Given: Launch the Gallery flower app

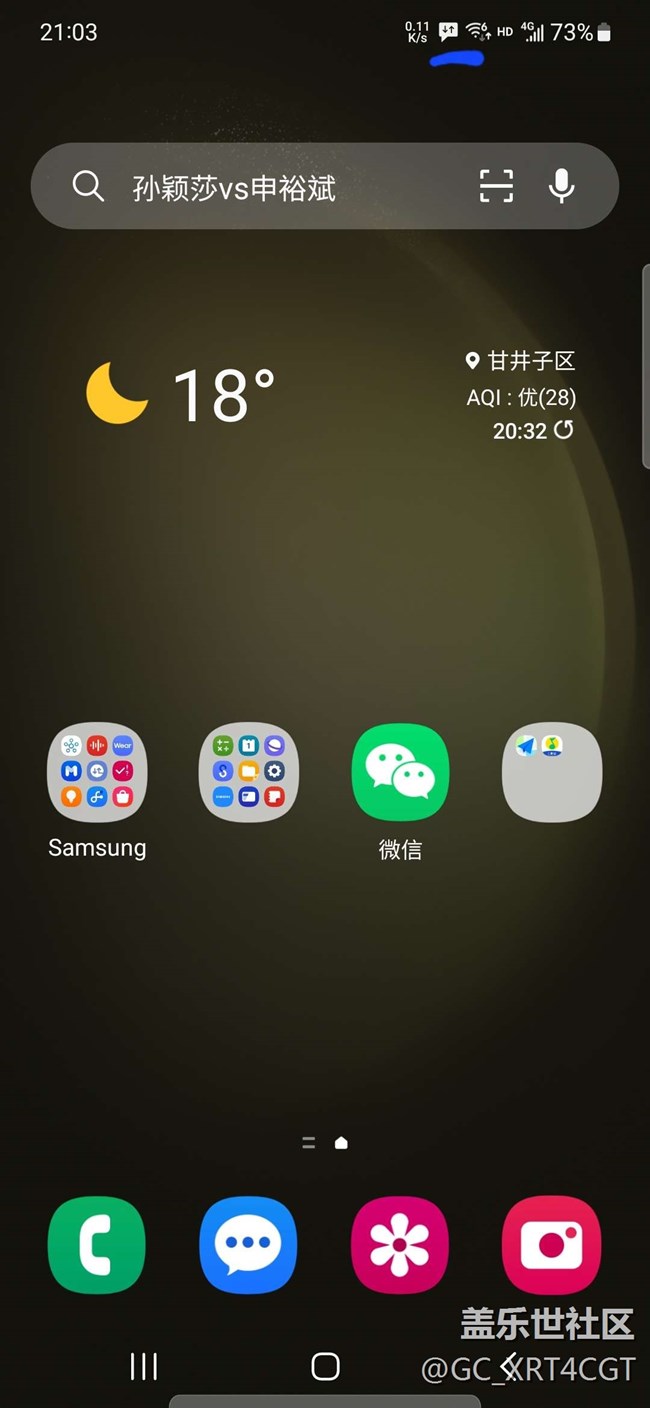Looking at the screenshot, I should click(x=400, y=1245).
